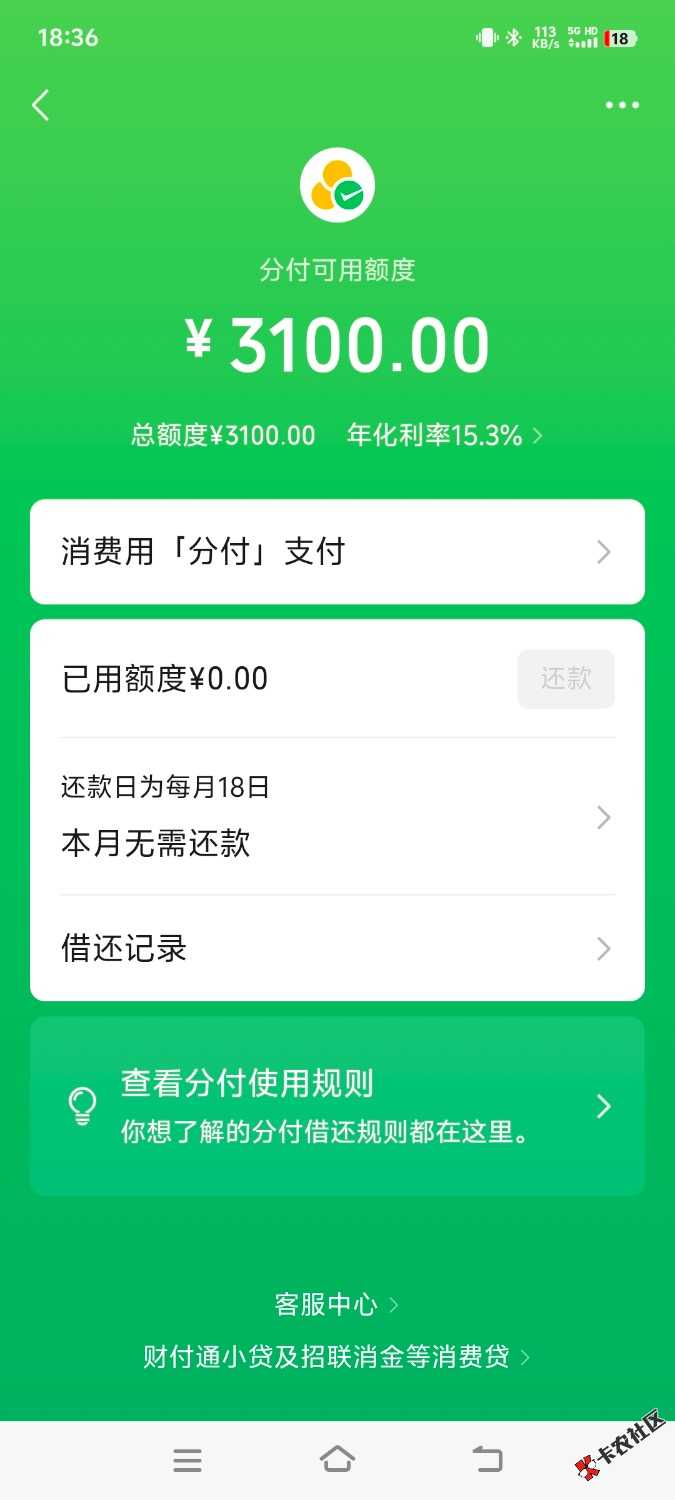Viewport: 675px width, 1500px height.
Task: Open the 查看分付使用规则 card
Action: 337,1106
